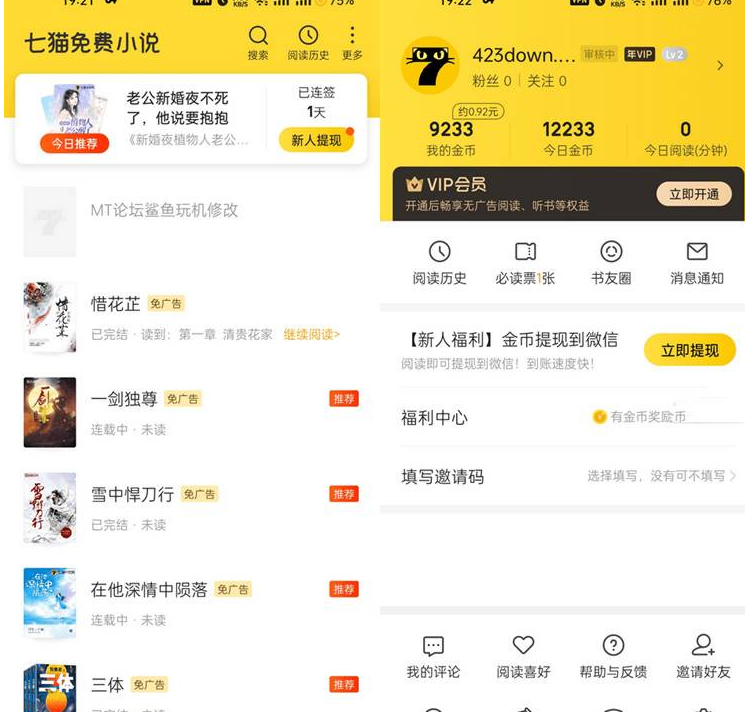Open the book 雪中悍刀行
Viewport: 745px width, 712px height.
click(x=132, y=494)
